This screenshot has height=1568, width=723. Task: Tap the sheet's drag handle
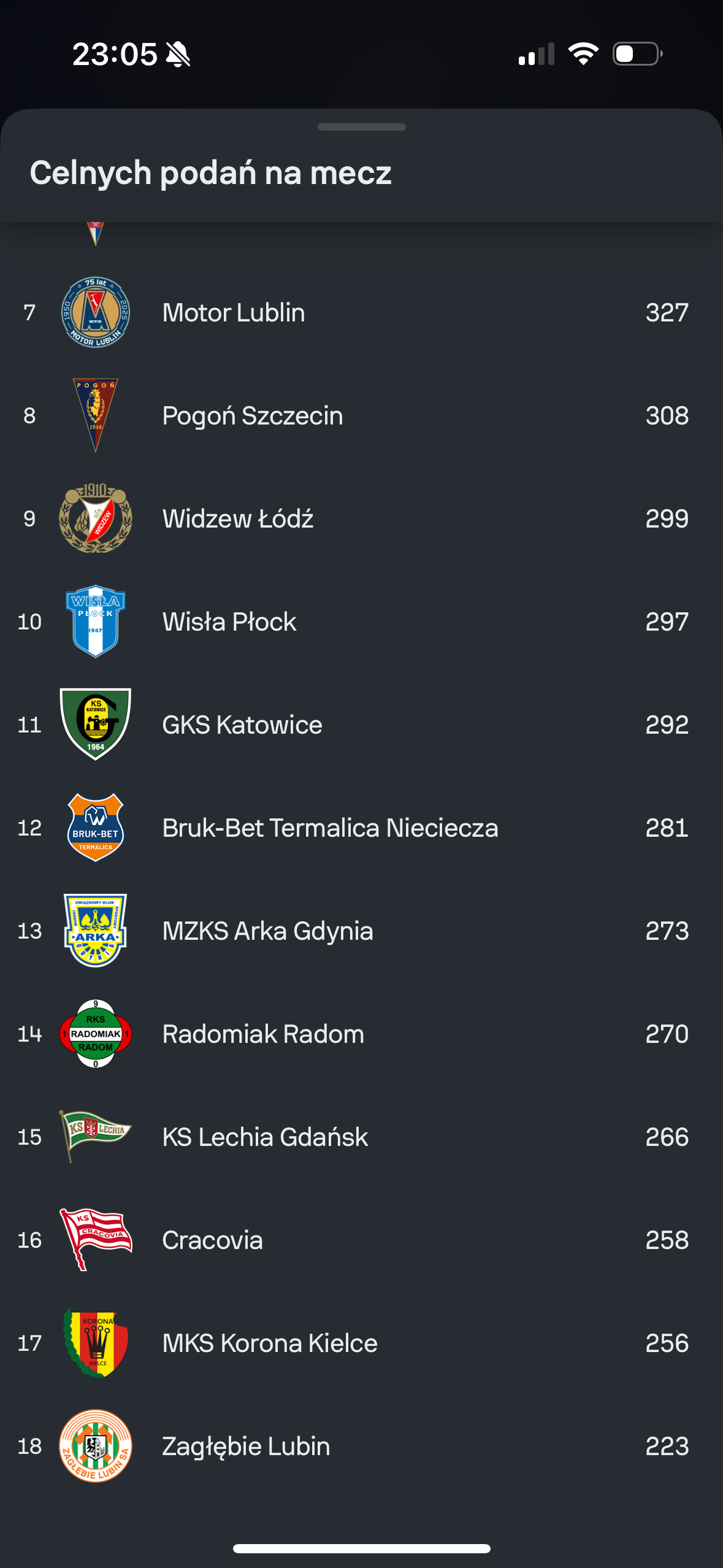(x=361, y=127)
